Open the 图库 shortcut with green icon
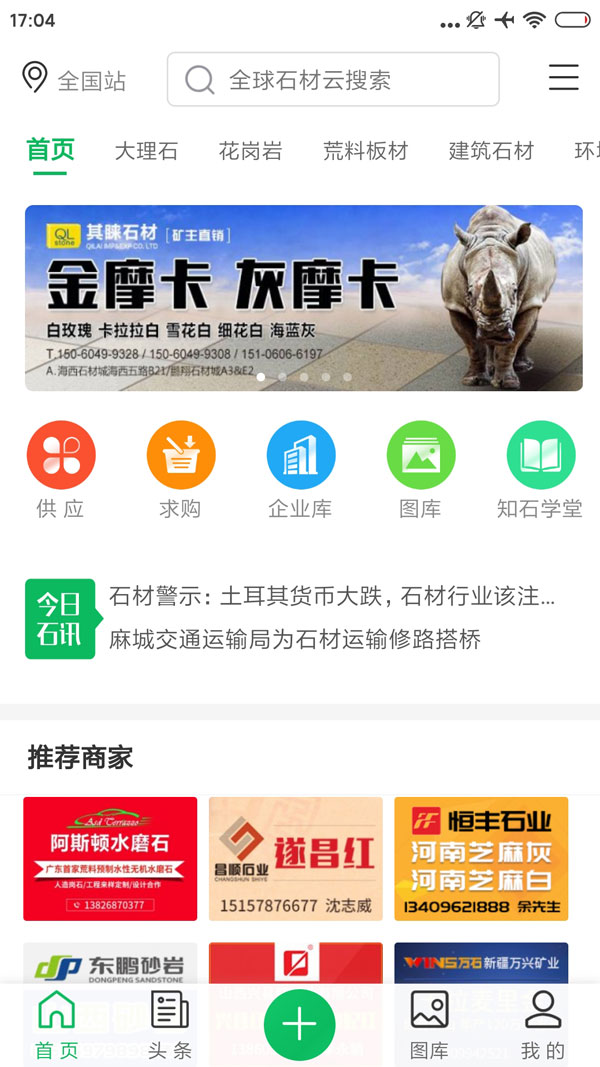The width and height of the screenshot is (600, 1067). 420,469
